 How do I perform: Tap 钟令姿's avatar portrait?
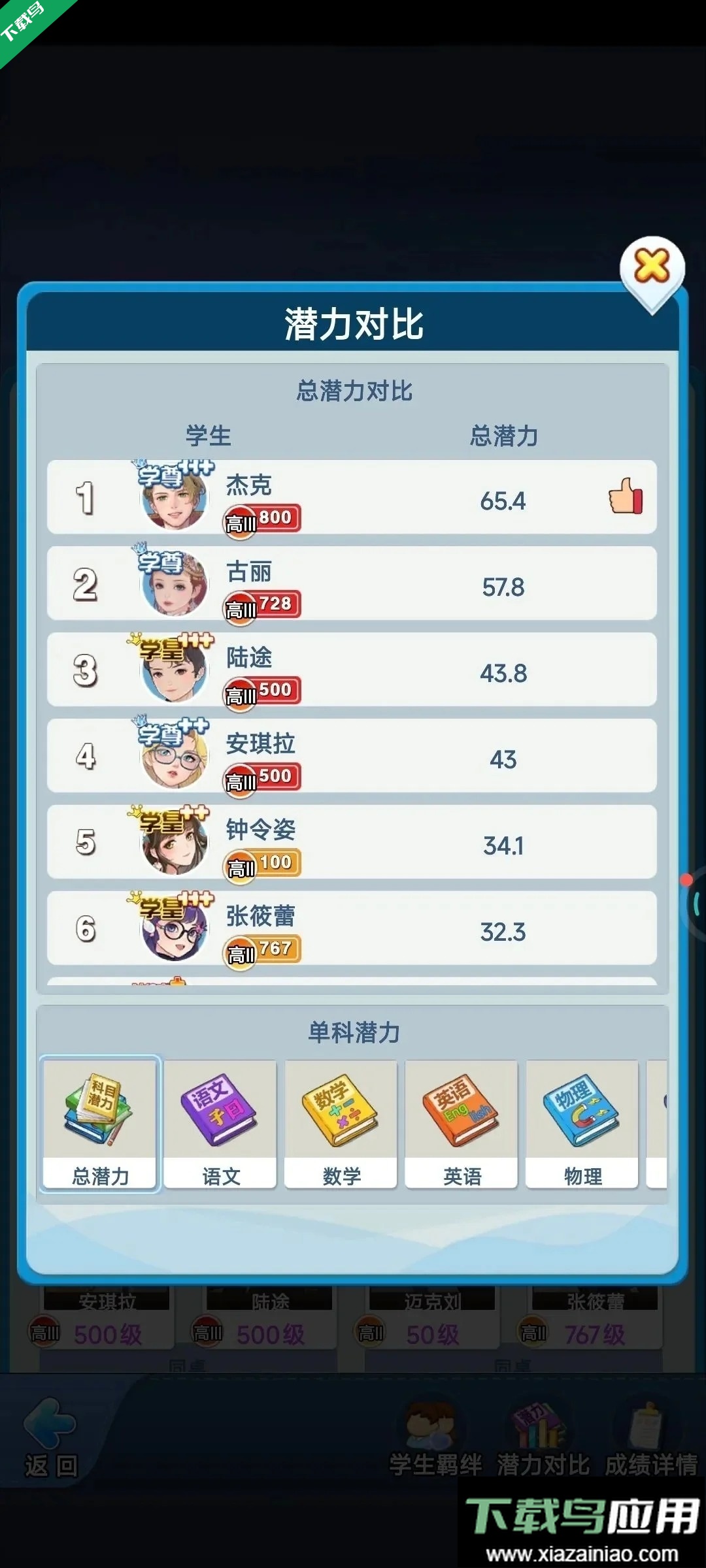(172, 842)
